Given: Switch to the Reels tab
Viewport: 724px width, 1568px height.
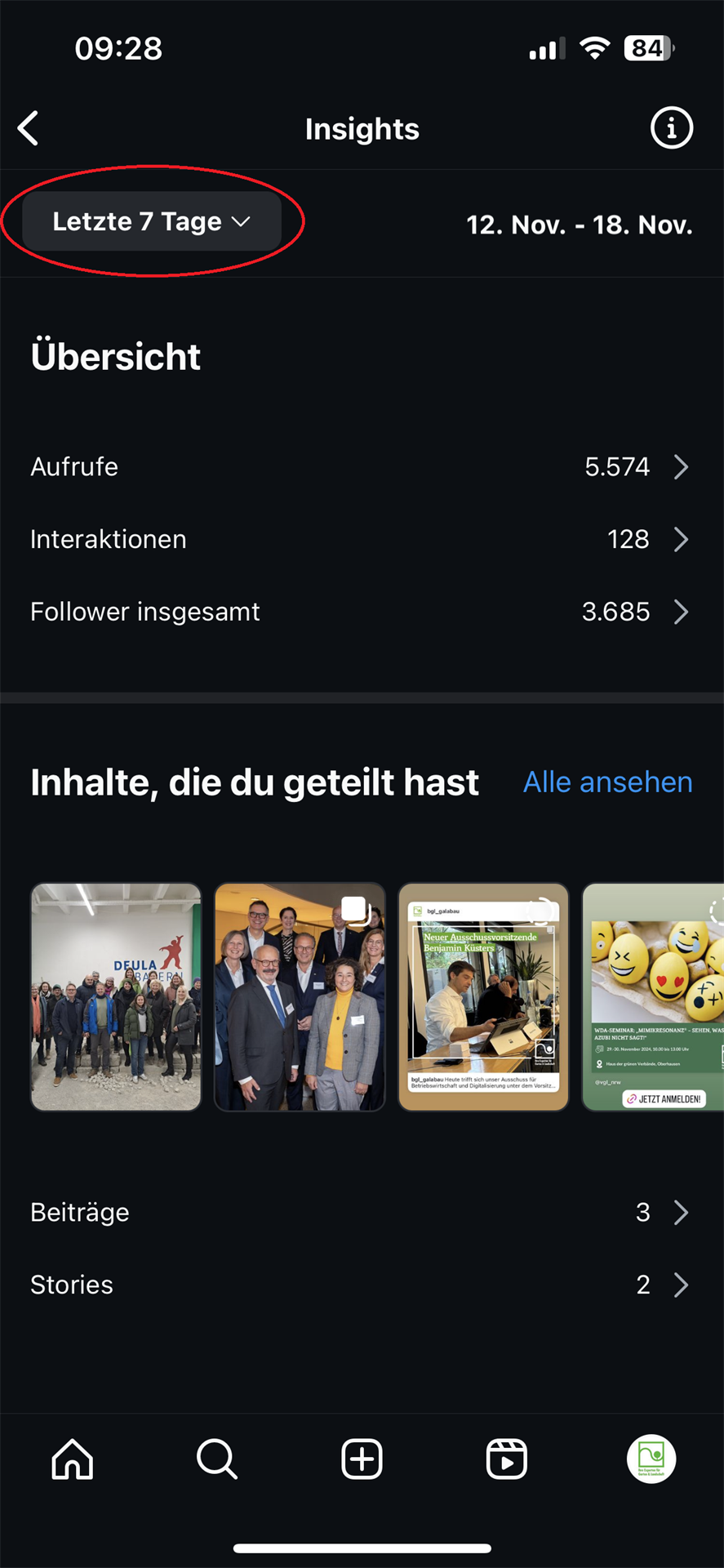Looking at the screenshot, I should tap(506, 1459).
